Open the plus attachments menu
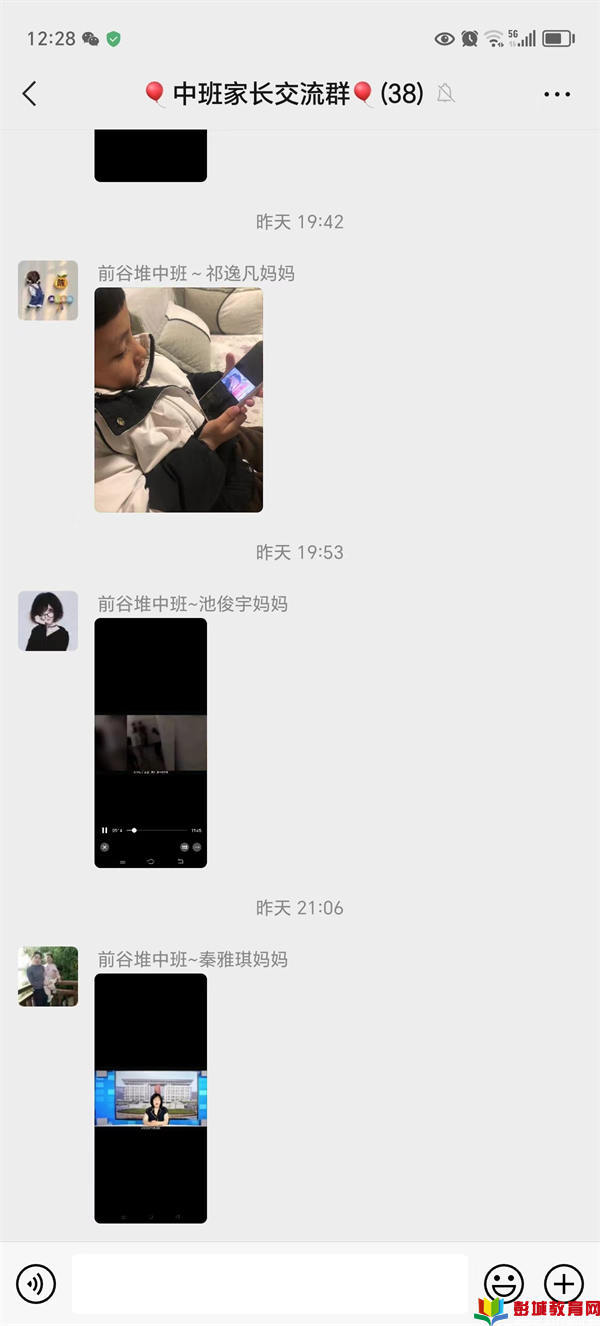Screen dimensions: 600x1326 pyautogui.click(x=563, y=1284)
